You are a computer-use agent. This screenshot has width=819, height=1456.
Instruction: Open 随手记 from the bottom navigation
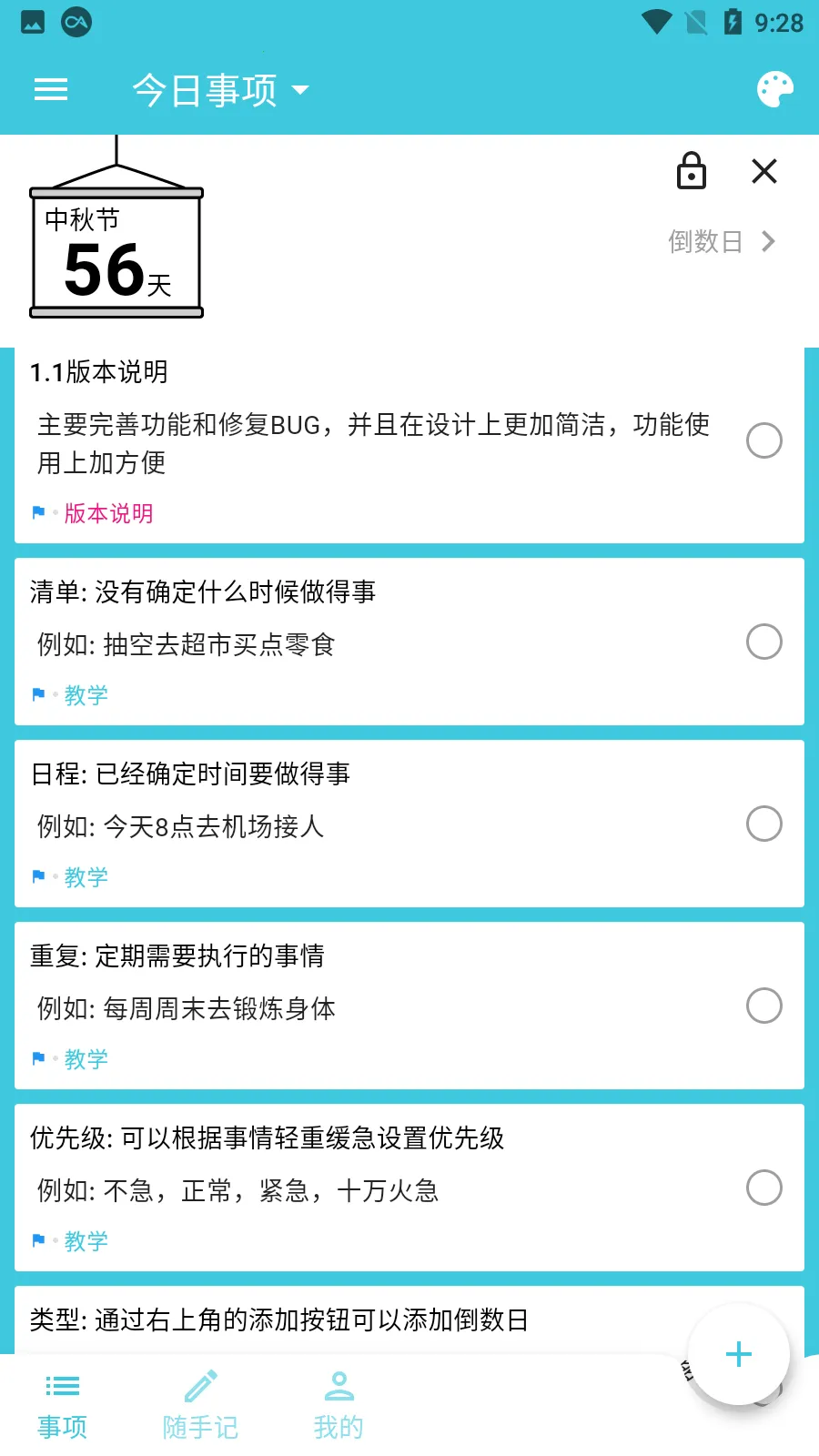click(200, 1401)
